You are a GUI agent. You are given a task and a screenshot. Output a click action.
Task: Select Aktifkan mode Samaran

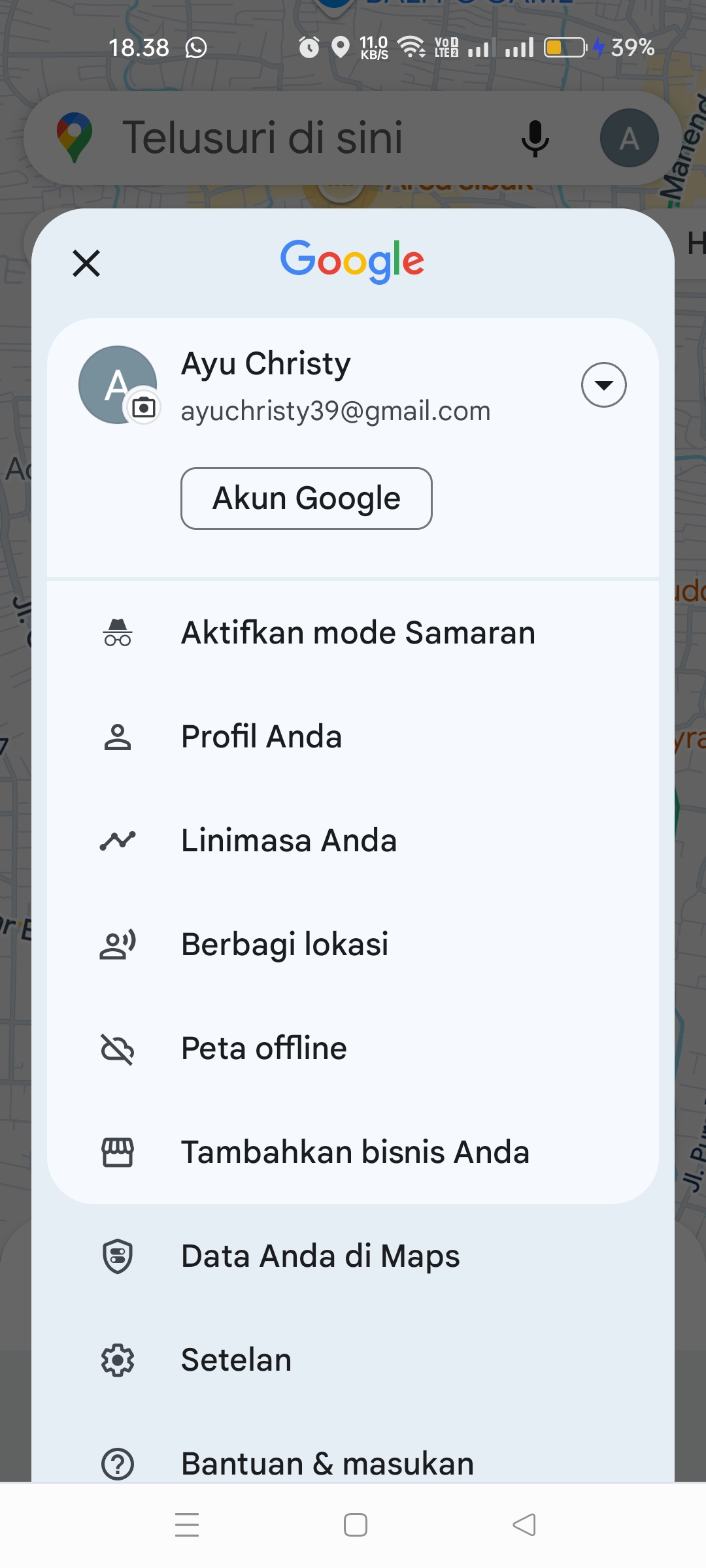(x=353, y=632)
